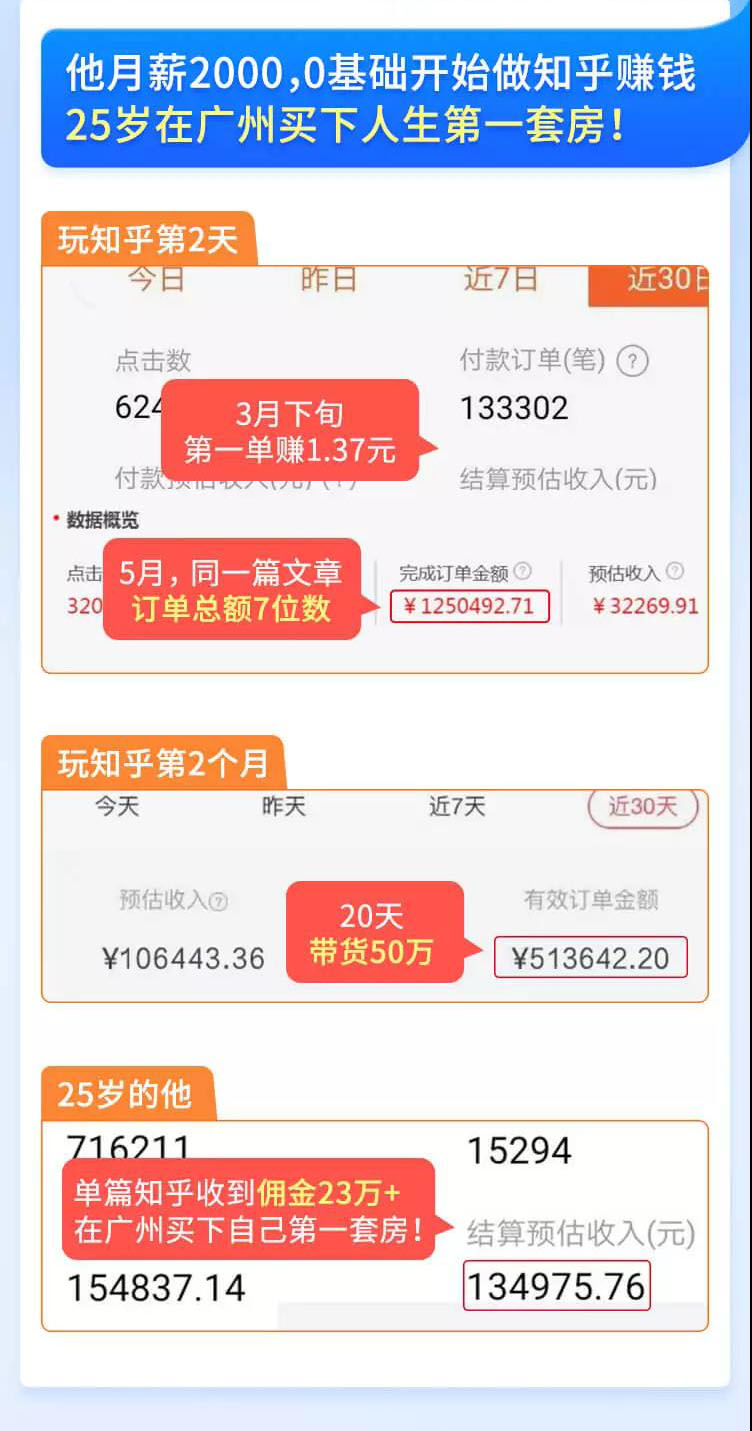The height and width of the screenshot is (1431, 752).
Task: Click the 玩知乎第2个月 orange label
Action: click(163, 762)
